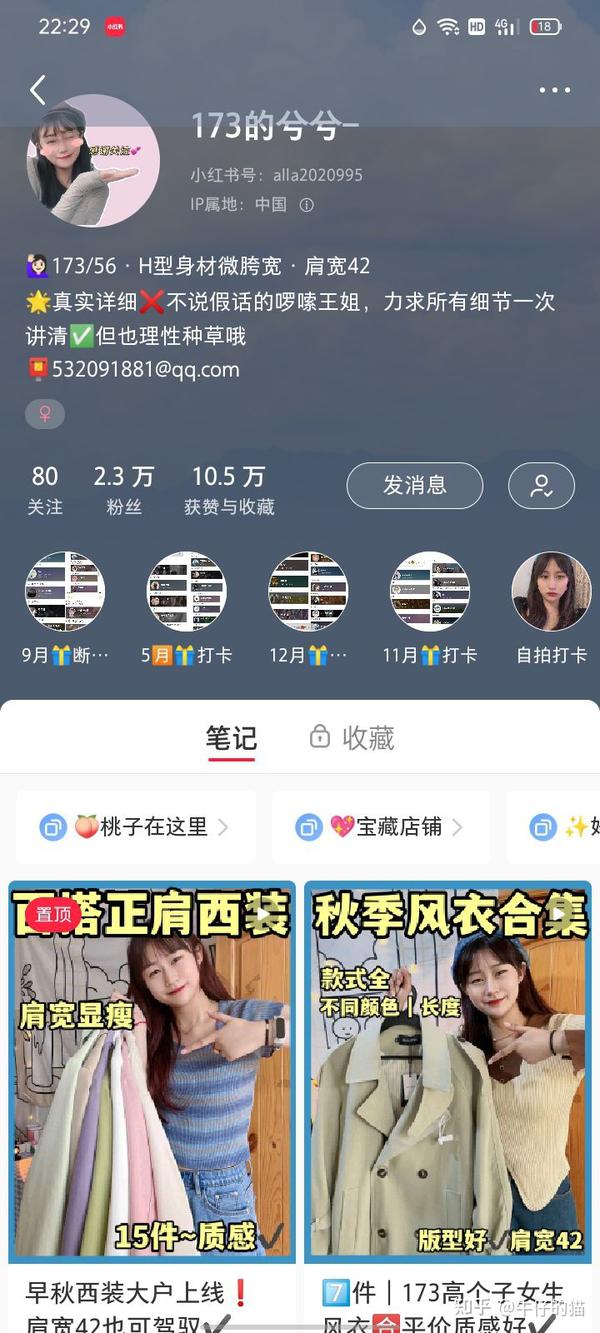
Task: View the 2.3万 粉丝 followers list
Action: (124, 490)
